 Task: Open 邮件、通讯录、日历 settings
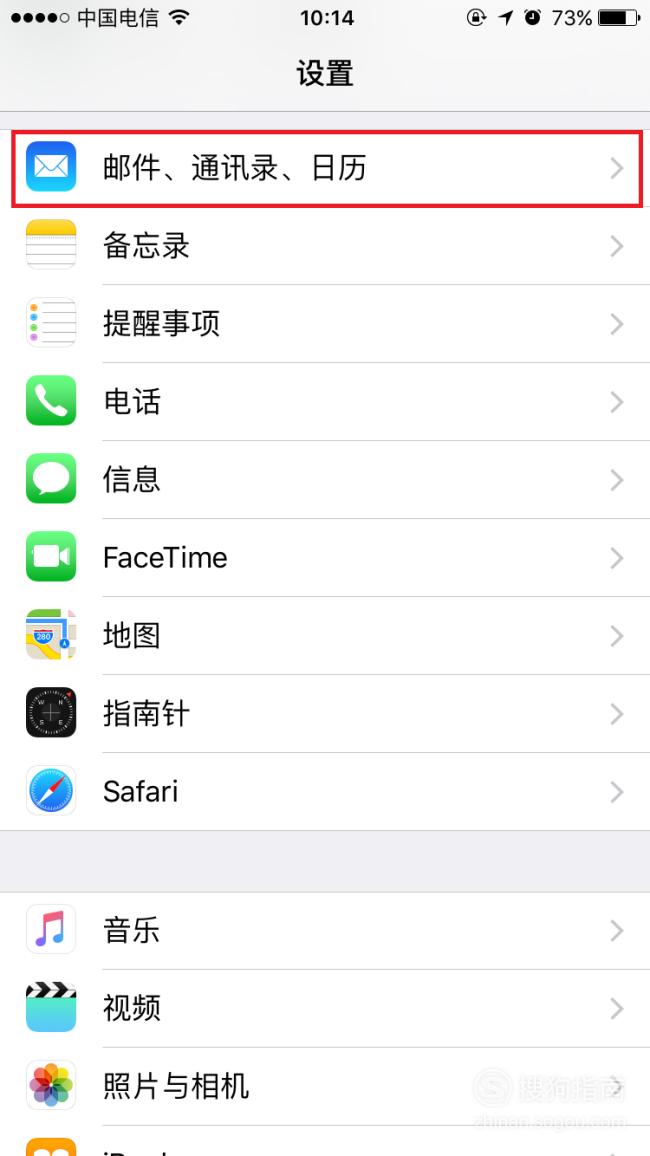(325, 168)
